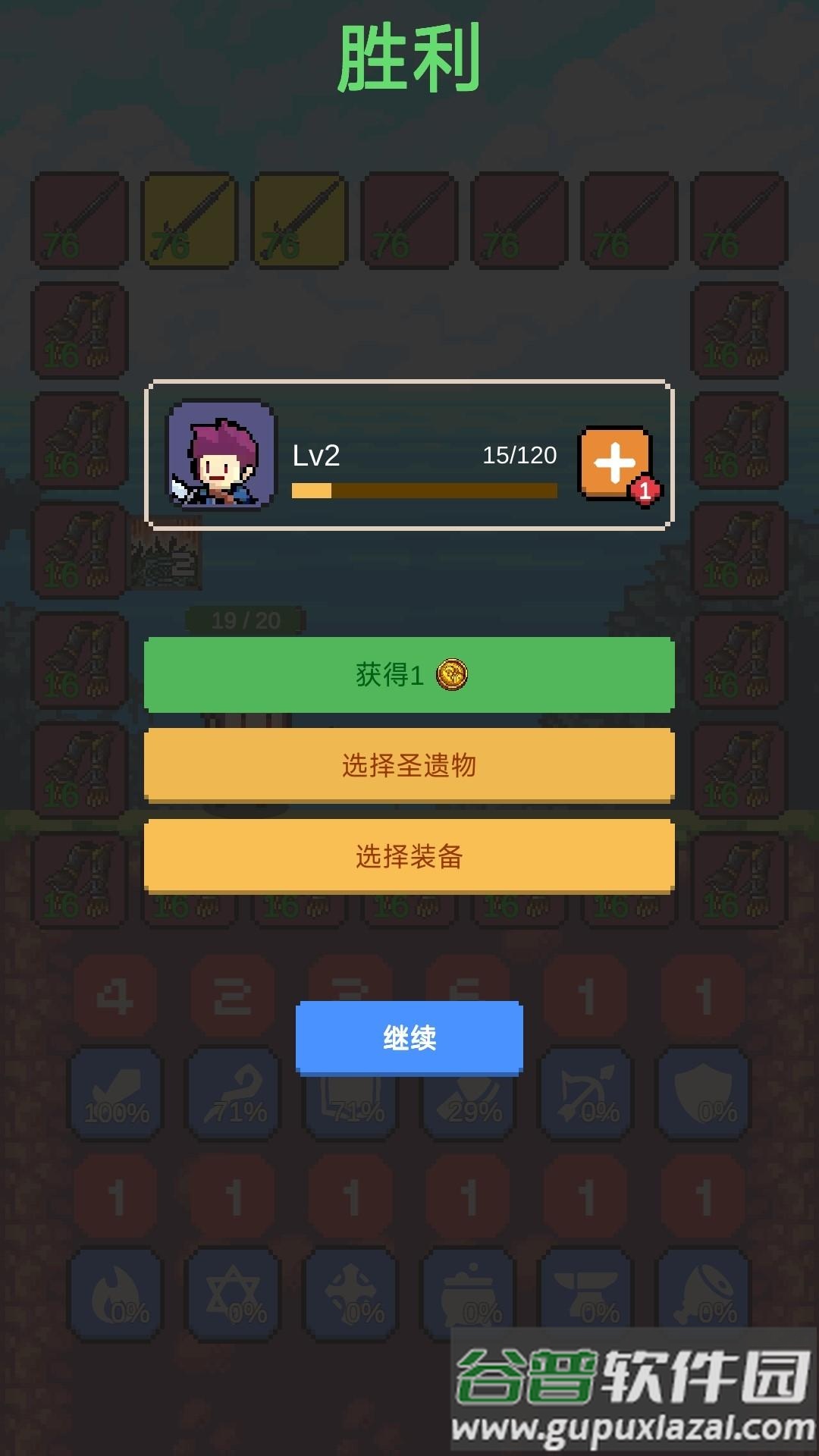Tap the flame skill icon
Image resolution: width=819 pixels, height=1456 pixels.
[x=118, y=1289]
